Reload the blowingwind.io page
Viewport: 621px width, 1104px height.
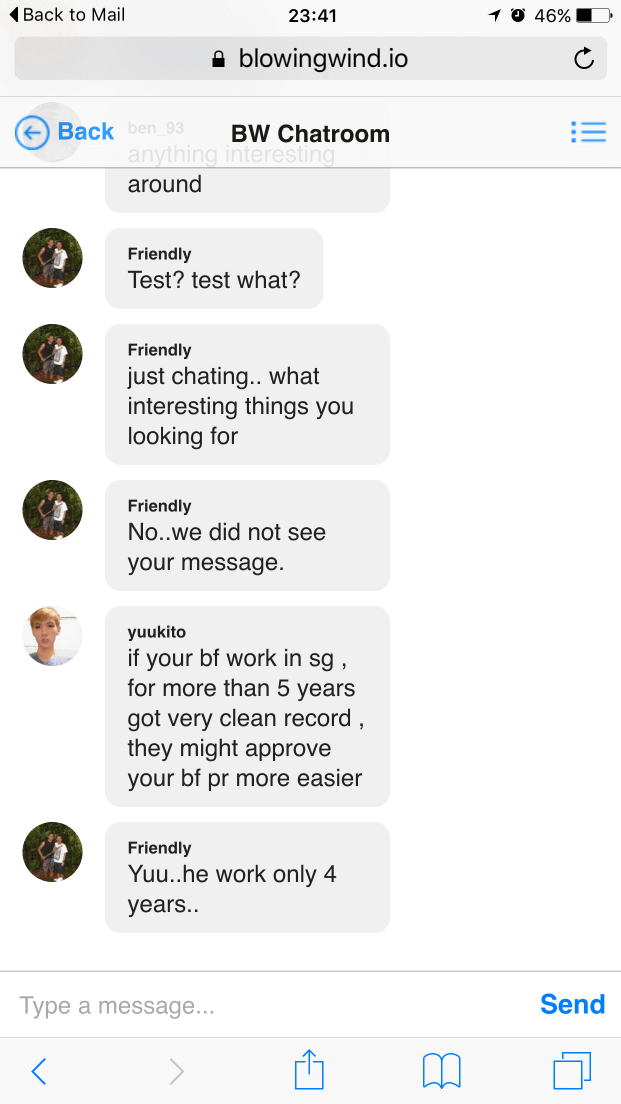click(584, 58)
